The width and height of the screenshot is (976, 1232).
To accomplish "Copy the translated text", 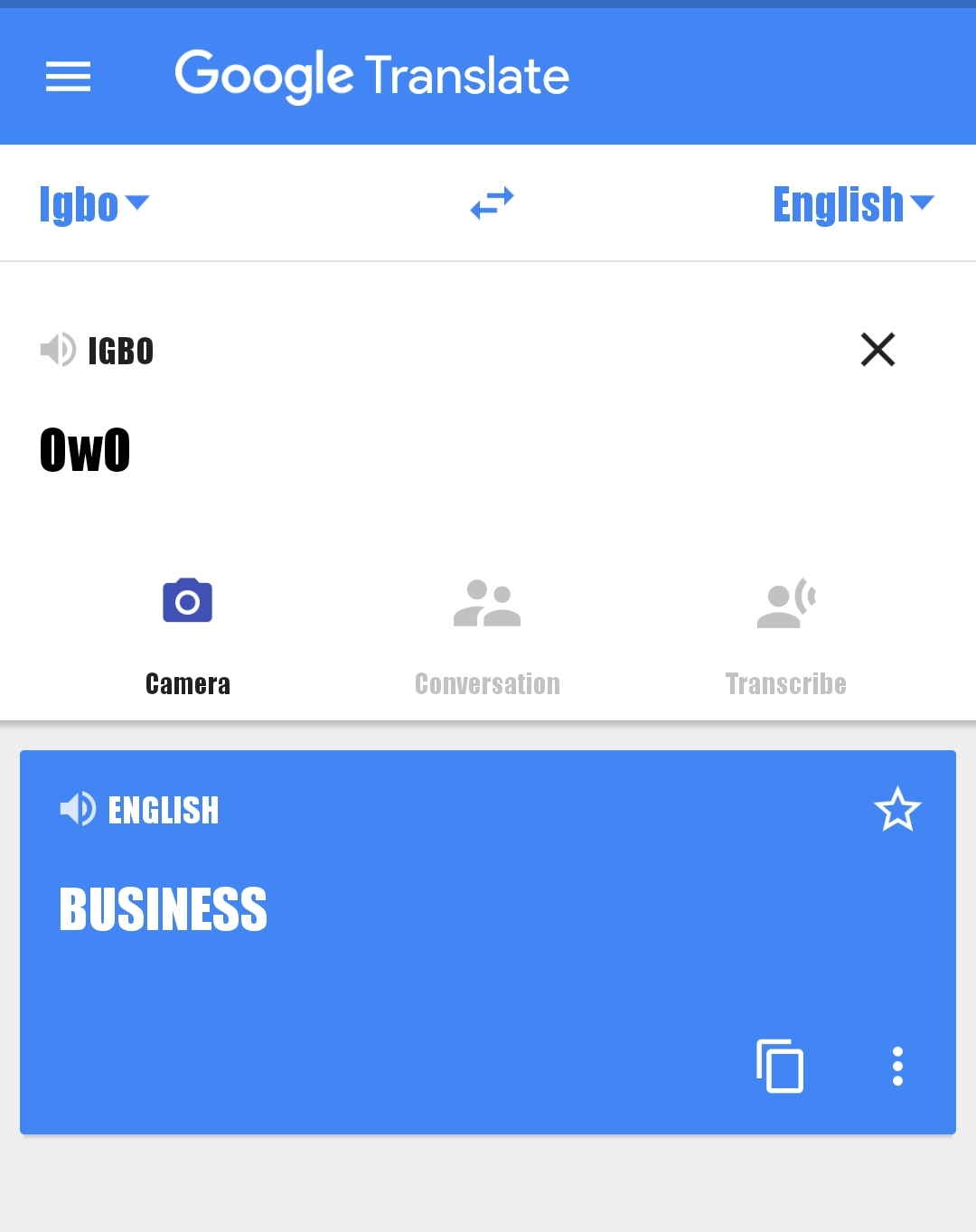I will (780, 1067).
